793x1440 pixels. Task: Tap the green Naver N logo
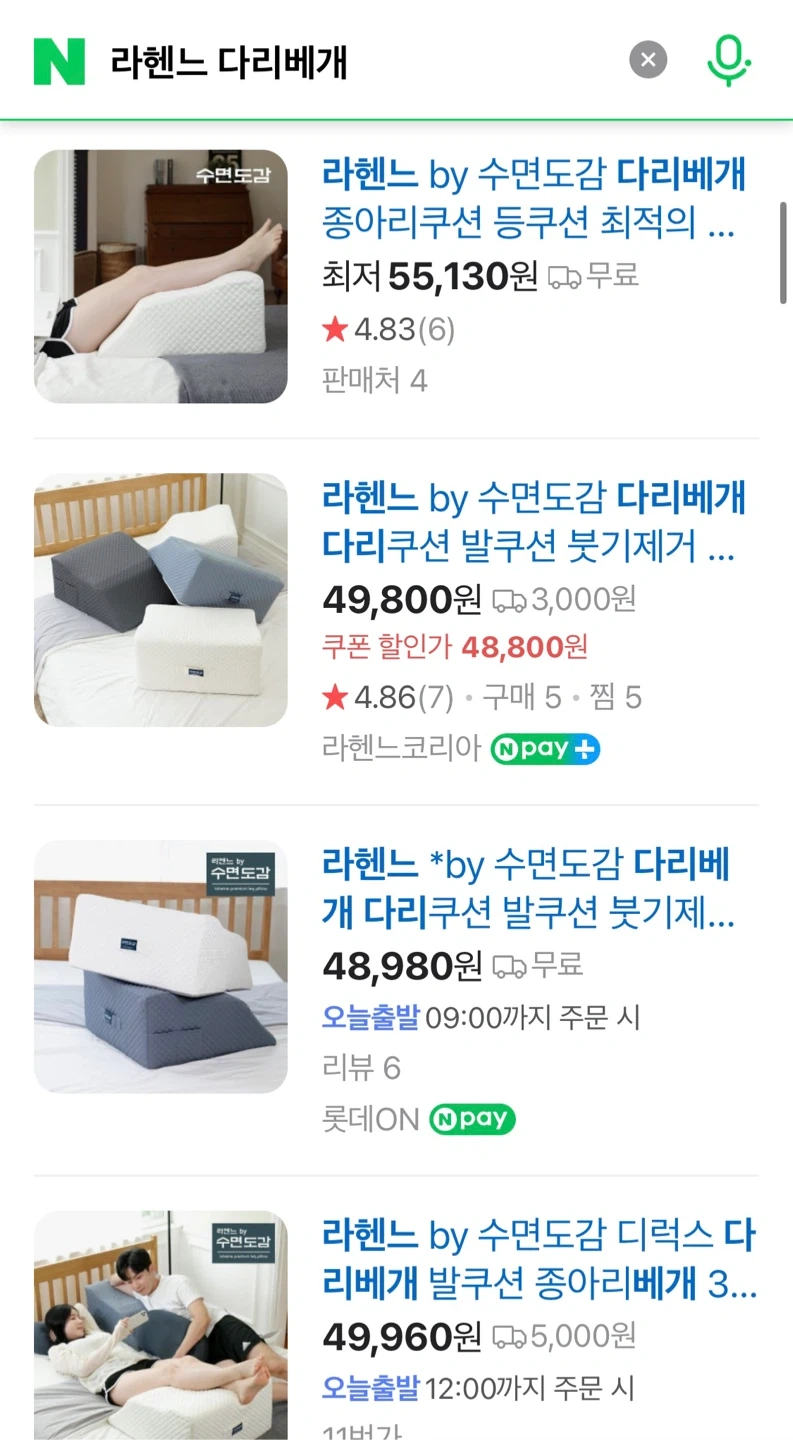(59, 61)
